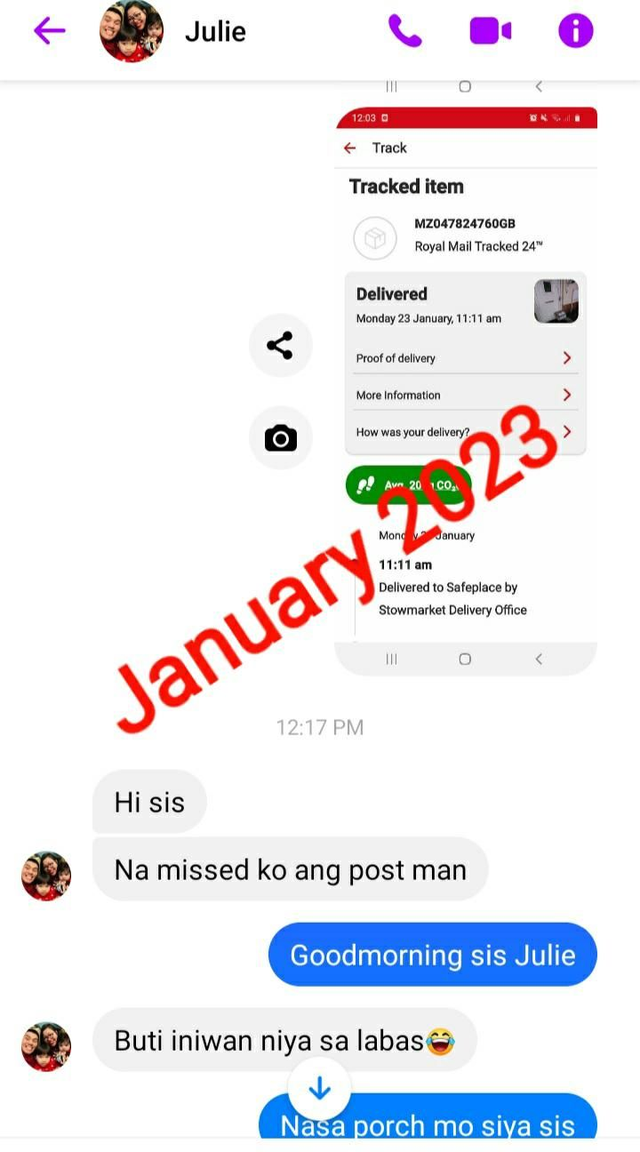Screen dimensions: 640x1152
Task: Start a video call with Julie
Action: [490, 31]
